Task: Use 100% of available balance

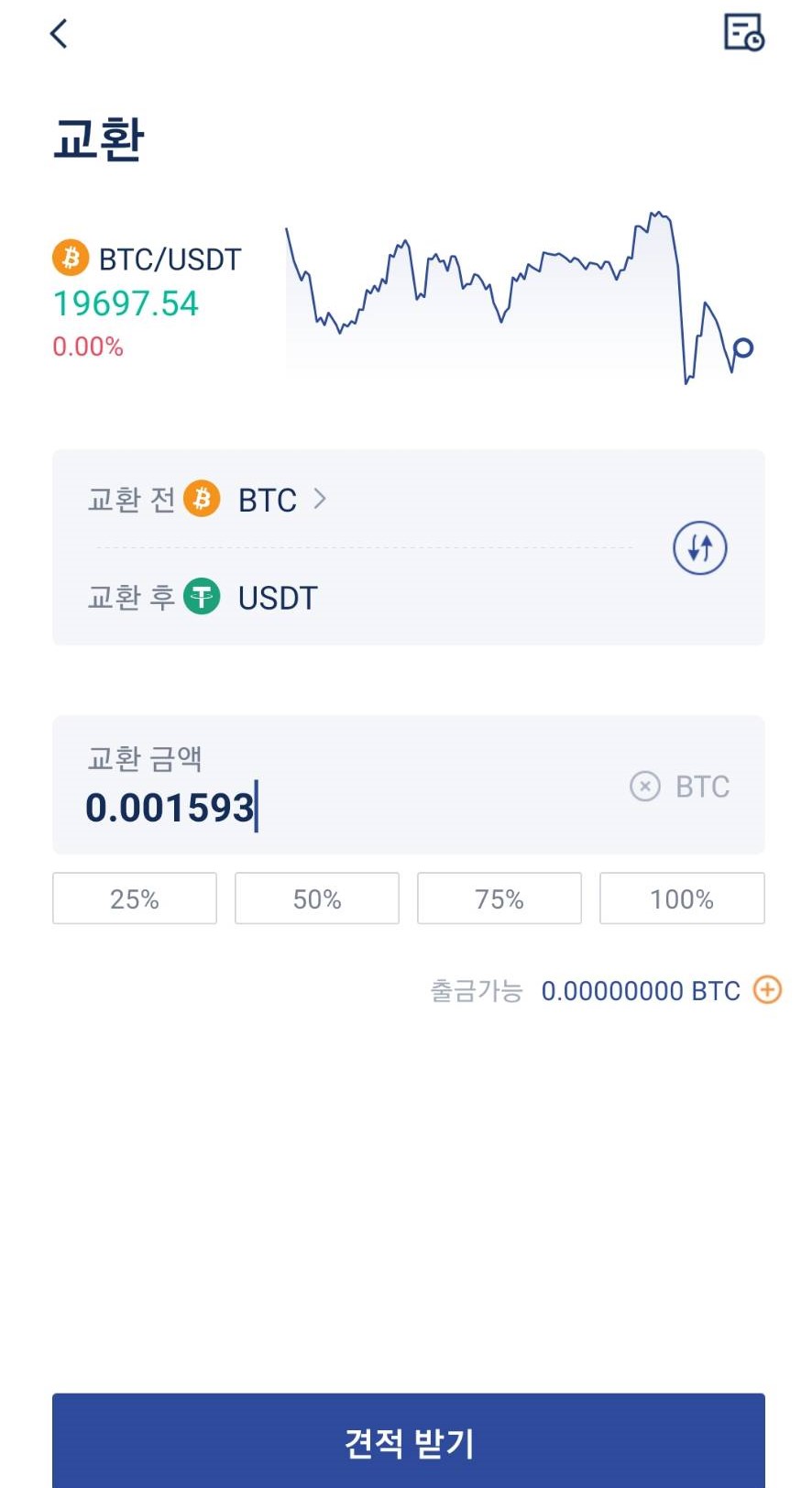Action: [x=682, y=898]
